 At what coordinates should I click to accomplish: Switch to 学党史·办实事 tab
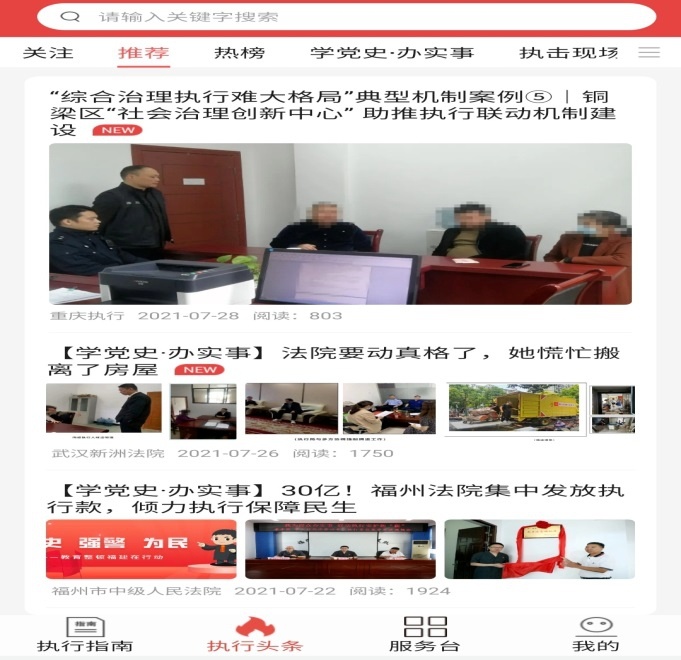pos(392,53)
